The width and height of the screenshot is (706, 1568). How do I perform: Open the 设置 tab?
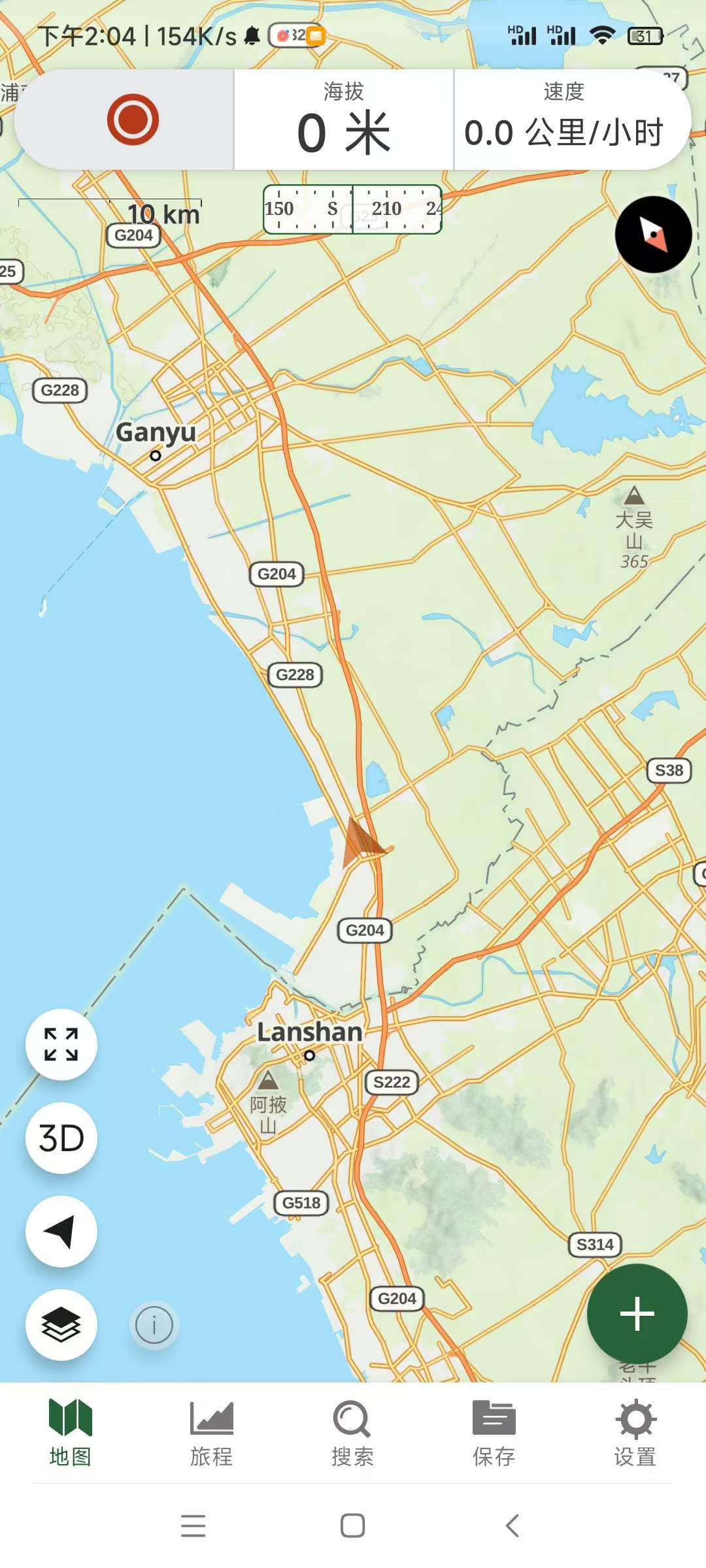point(635,1433)
